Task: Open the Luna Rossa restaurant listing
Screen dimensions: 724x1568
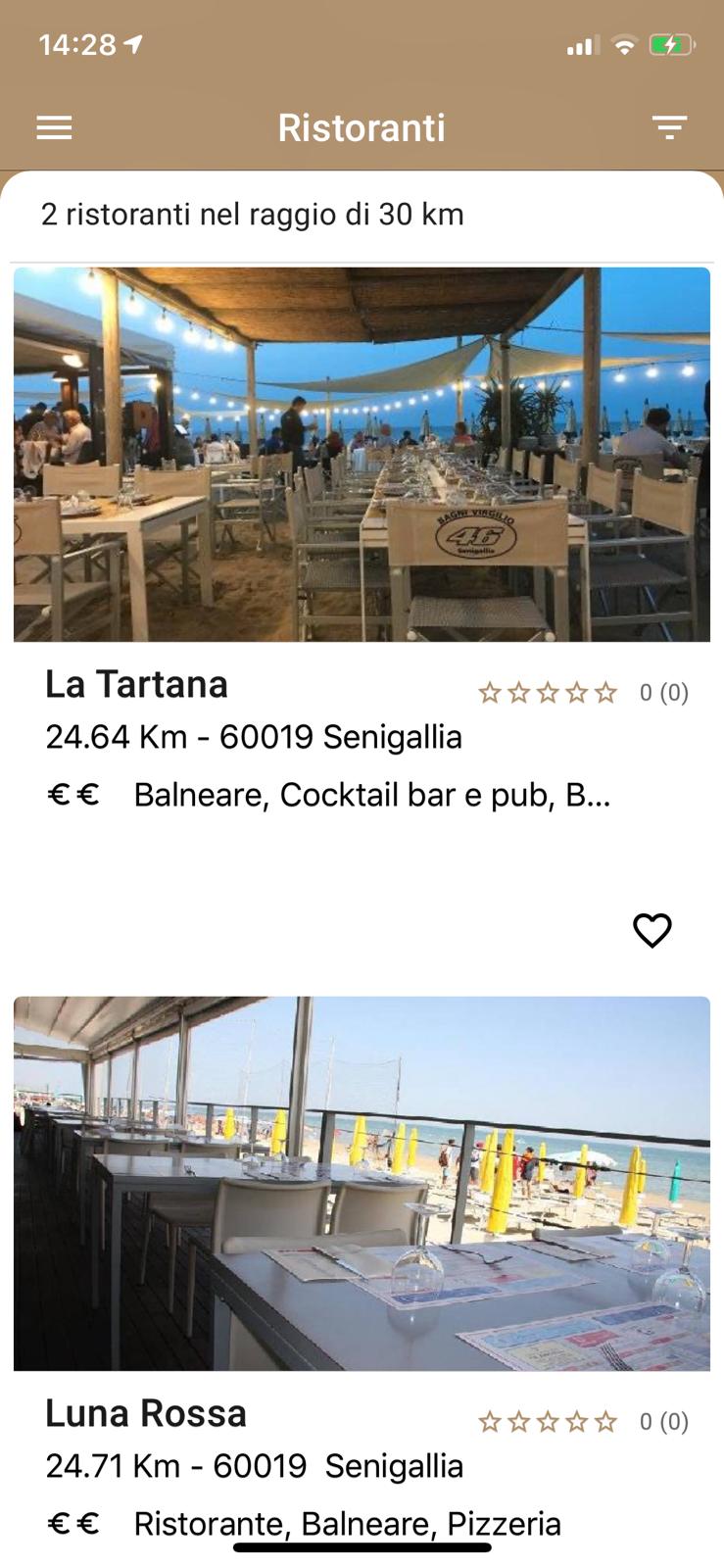Action: (x=145, y=1413)
